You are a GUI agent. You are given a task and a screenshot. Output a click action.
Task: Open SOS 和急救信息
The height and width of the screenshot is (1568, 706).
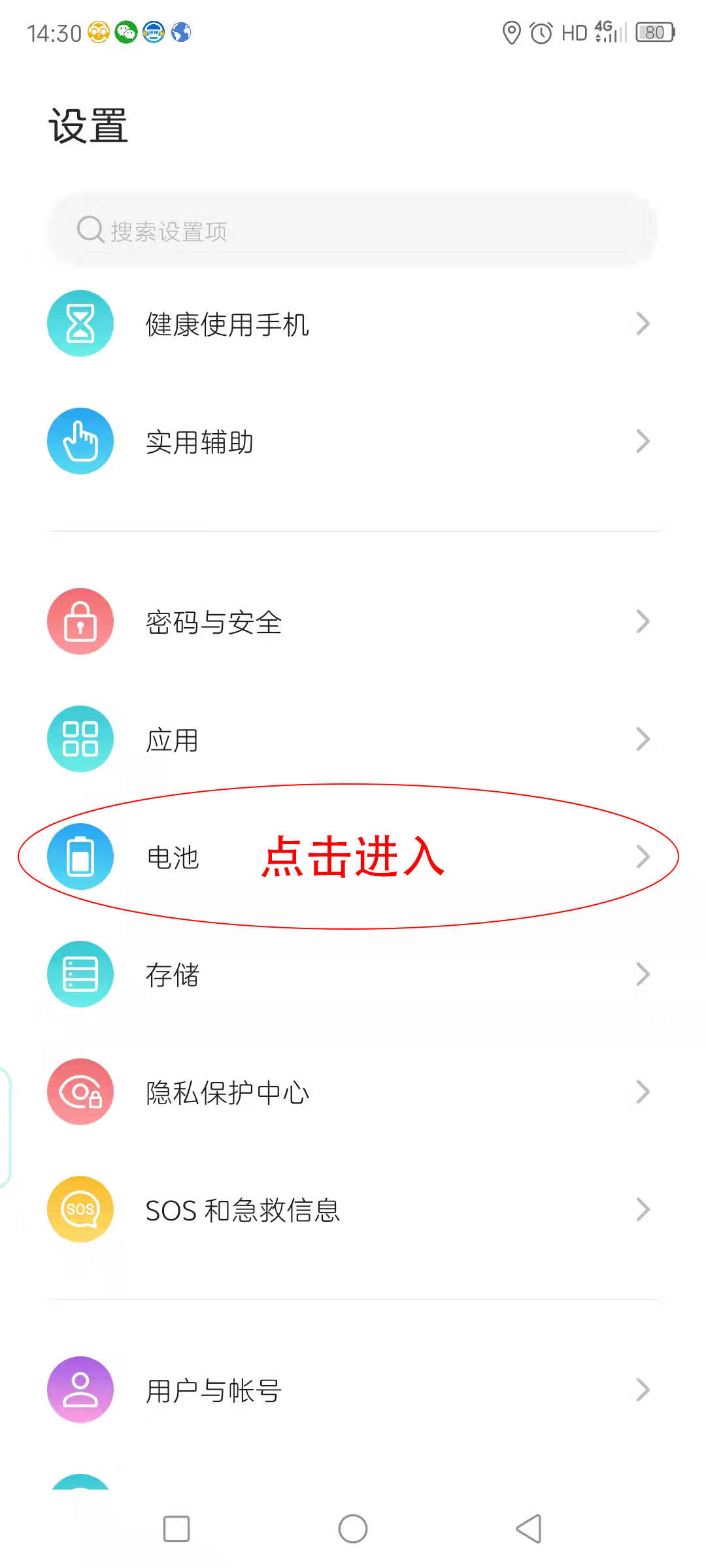pyautogui.click(x=353, y=1210)
